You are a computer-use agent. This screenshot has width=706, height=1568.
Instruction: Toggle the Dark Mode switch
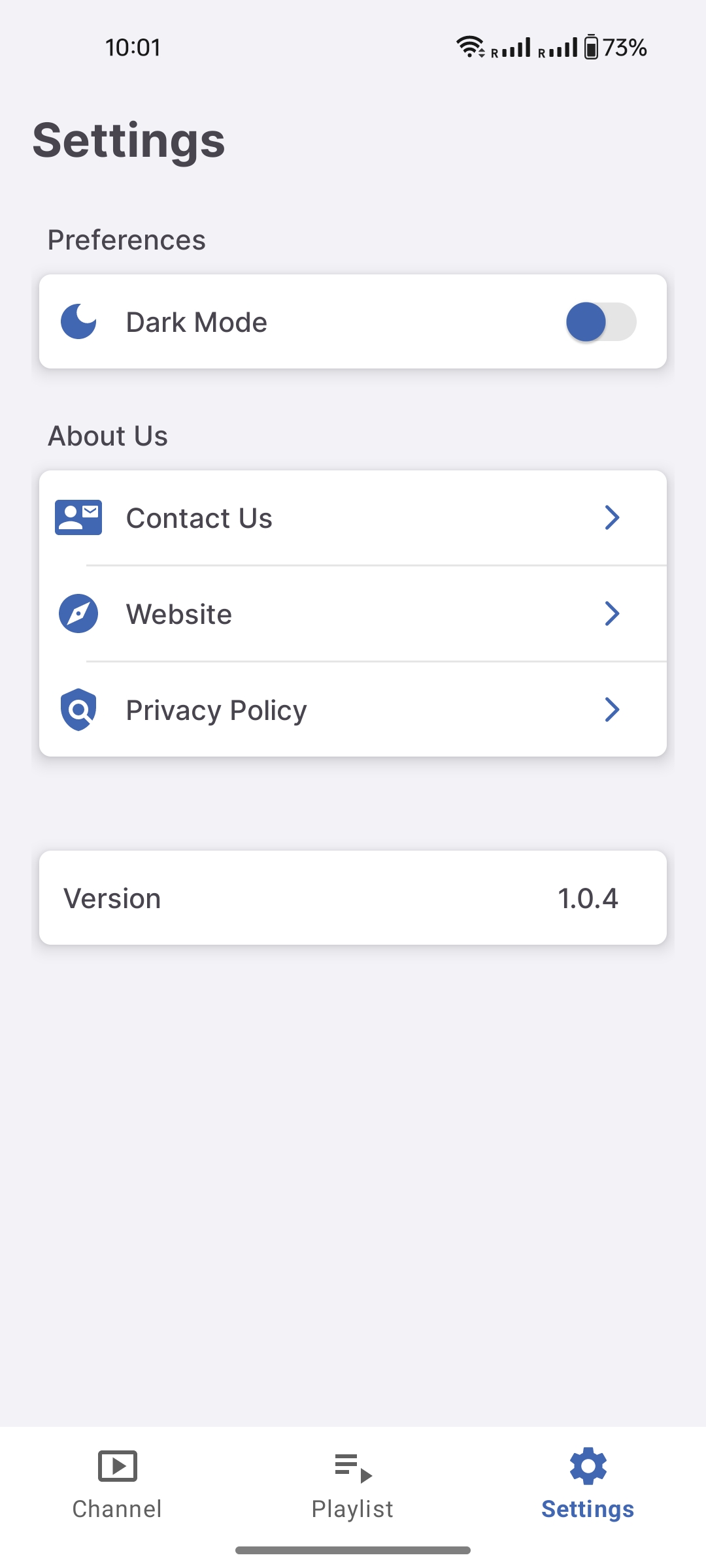pos(601,321)
